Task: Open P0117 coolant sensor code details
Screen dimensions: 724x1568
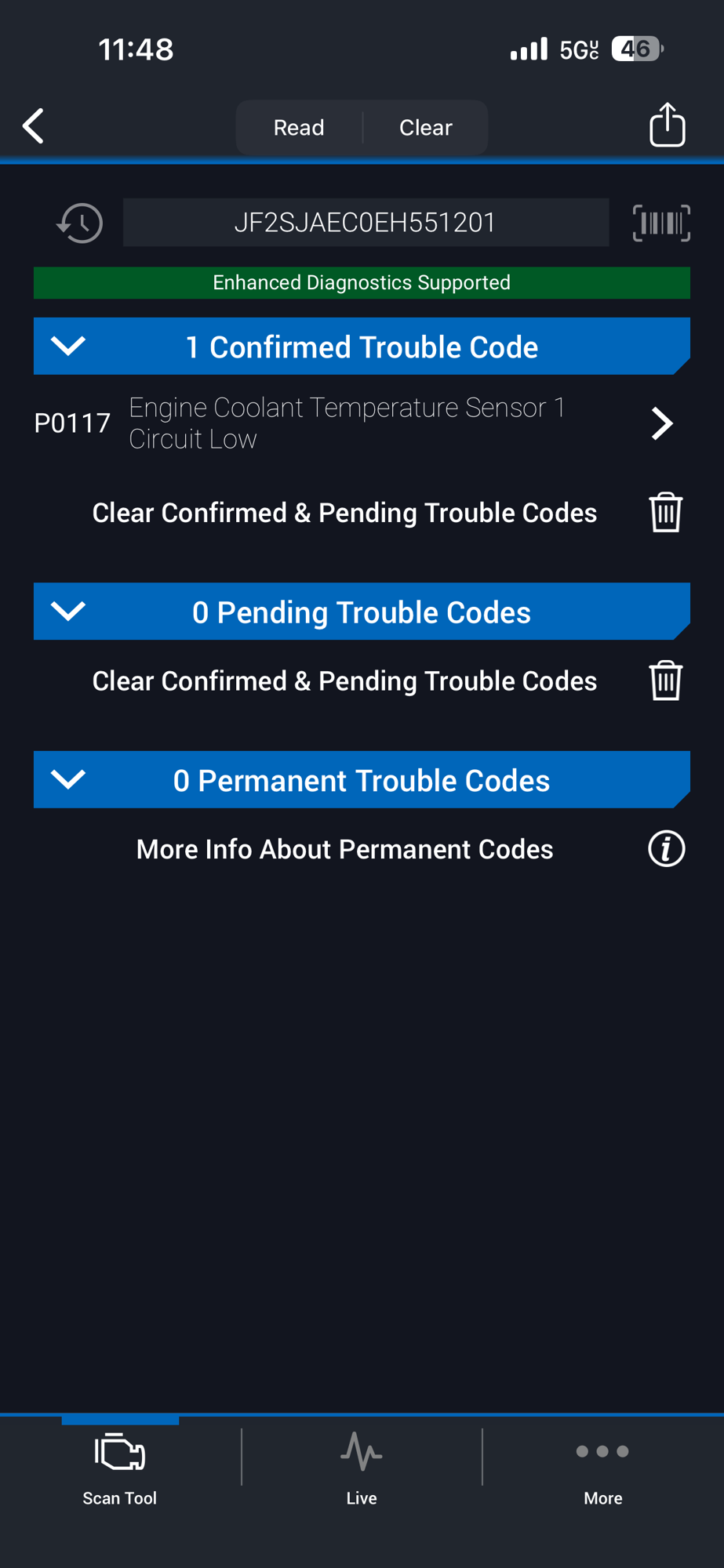Action: (362, 423)
